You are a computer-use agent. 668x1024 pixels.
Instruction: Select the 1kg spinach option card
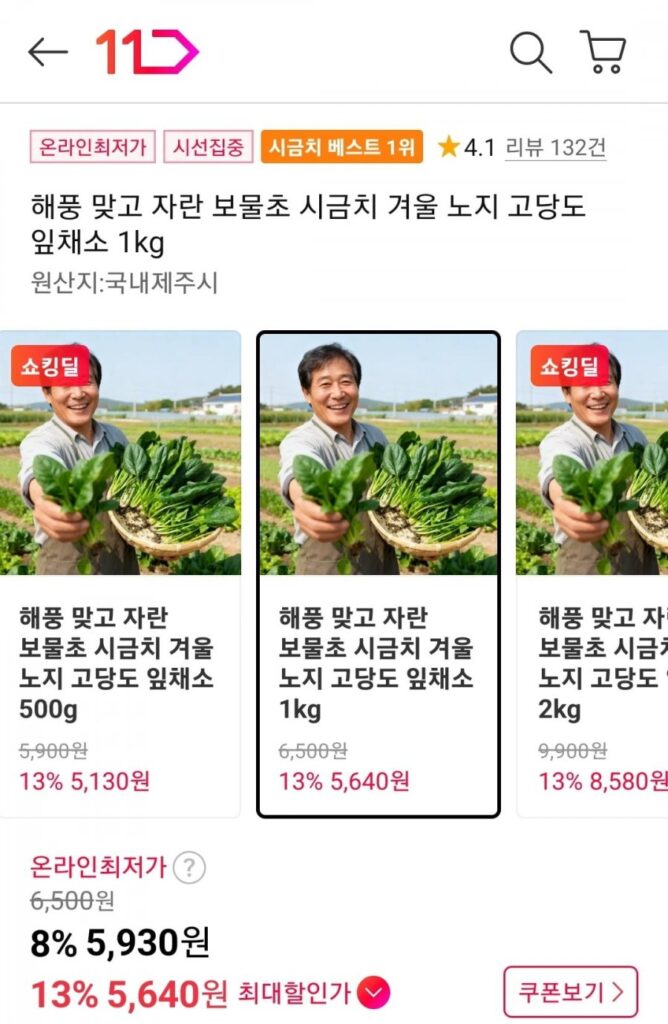tap(378, 574)
